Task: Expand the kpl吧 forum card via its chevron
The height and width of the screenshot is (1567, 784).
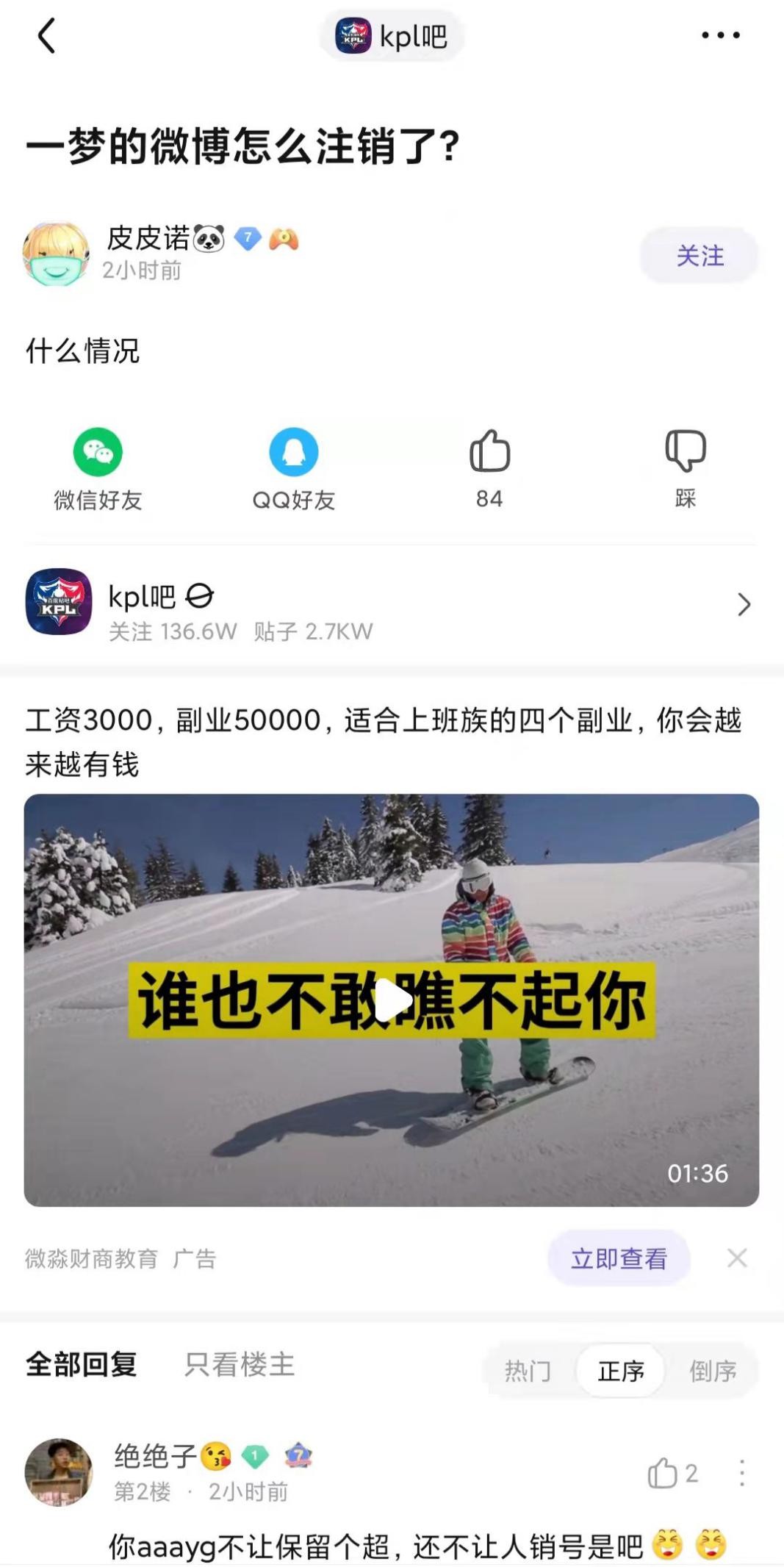Action: coord(744,603)
